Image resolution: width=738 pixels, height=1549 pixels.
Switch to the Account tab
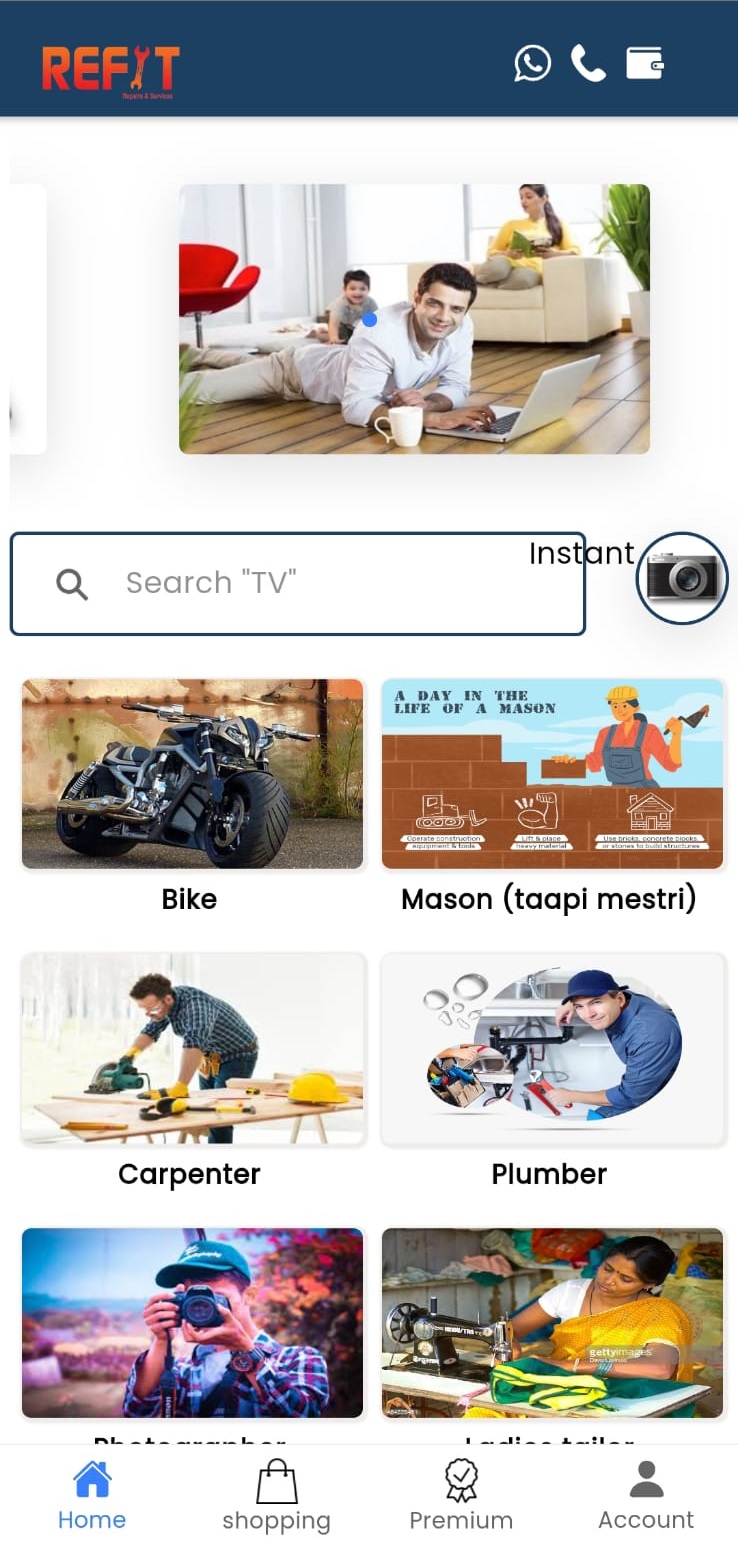coord(646,1496)
